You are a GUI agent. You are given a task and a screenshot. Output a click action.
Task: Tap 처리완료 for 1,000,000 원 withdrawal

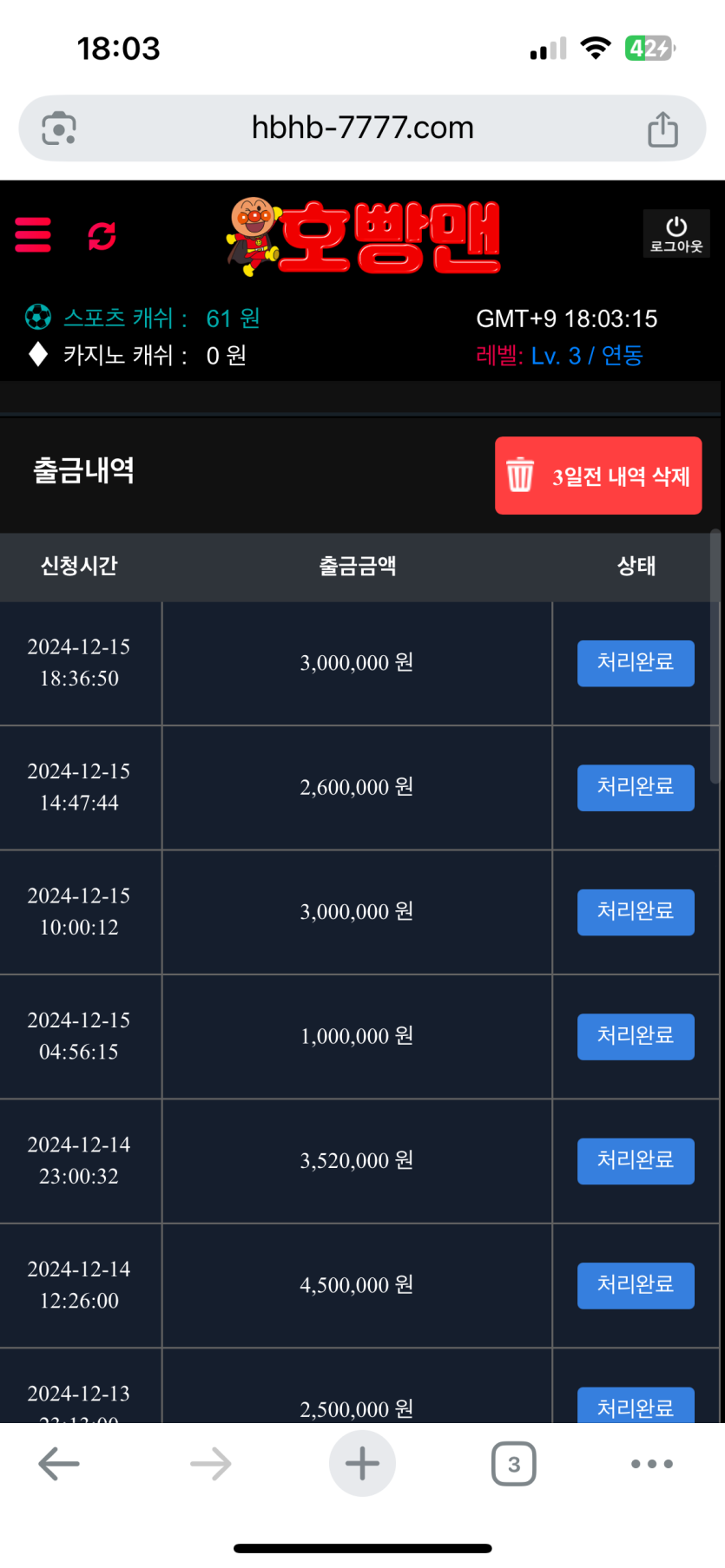click(x=636, y=1036)
